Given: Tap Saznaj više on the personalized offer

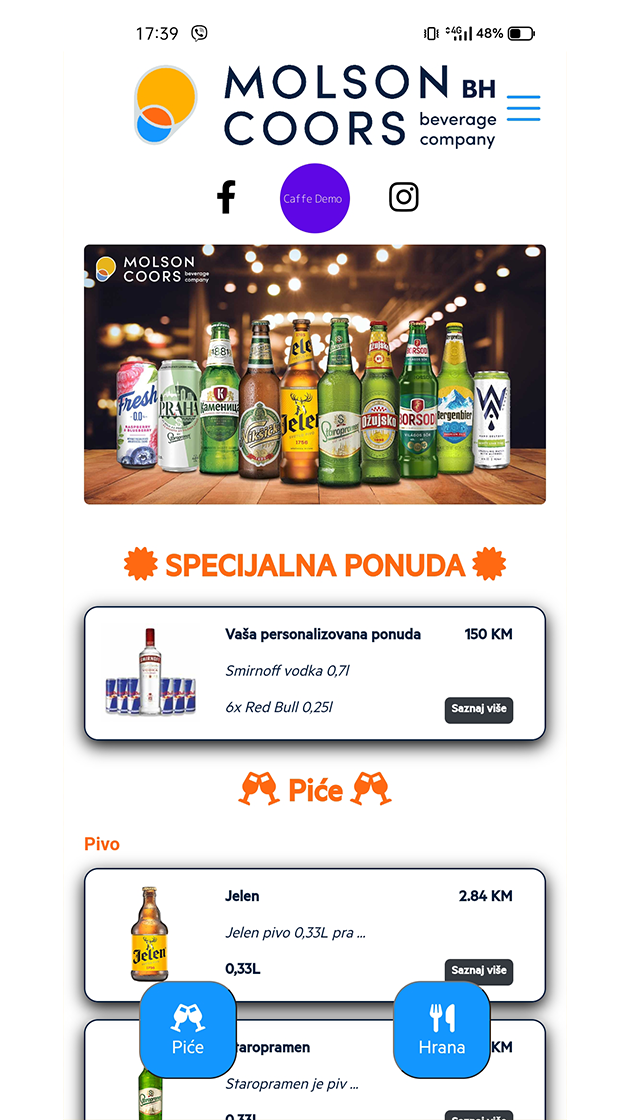Looking at the screenshot, I should (x=479, y=709).
